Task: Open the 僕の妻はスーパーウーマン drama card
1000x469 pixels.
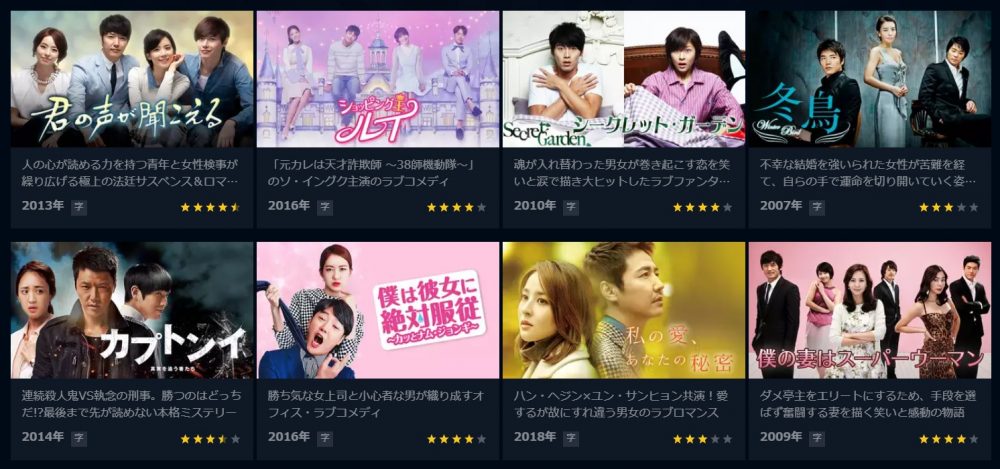Action: coord(870,310)
